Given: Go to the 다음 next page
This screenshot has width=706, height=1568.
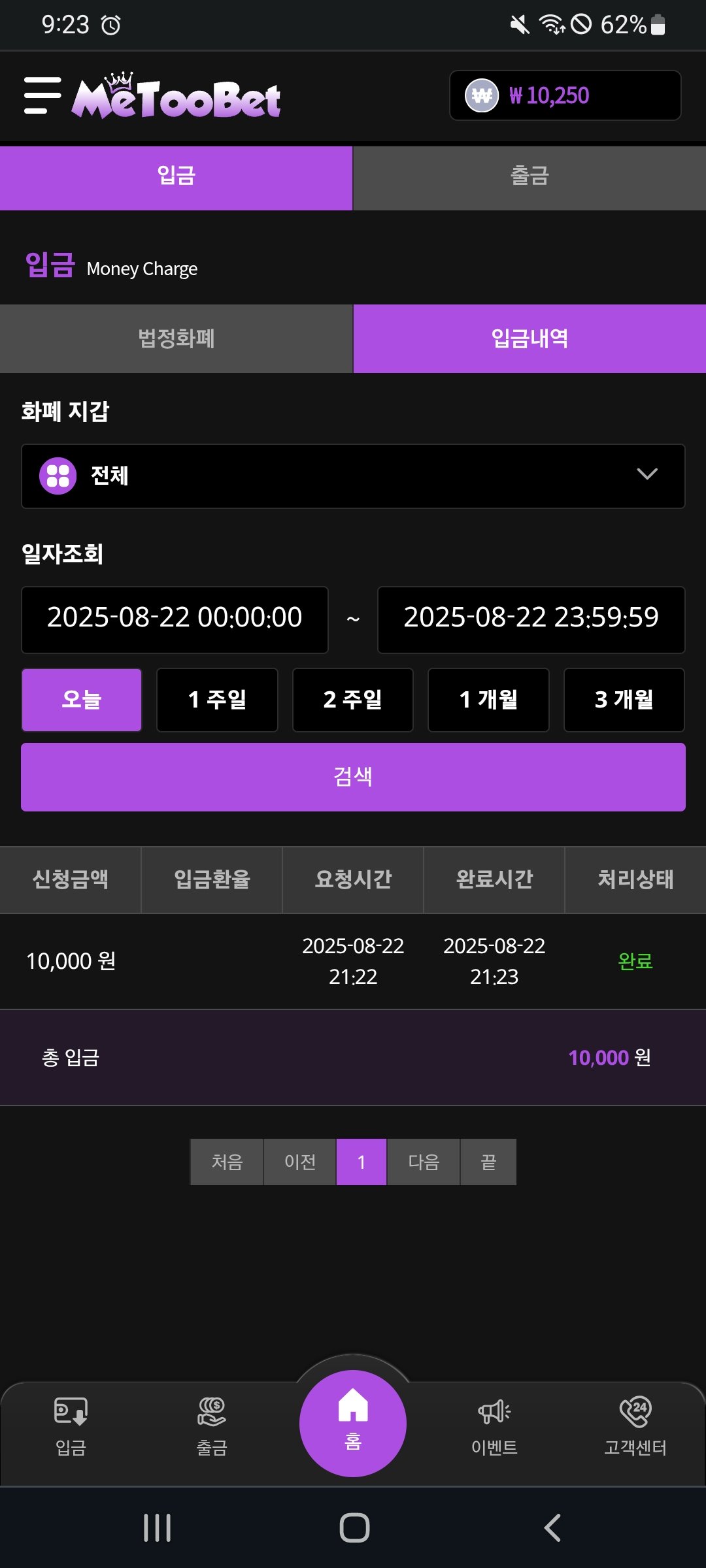Looking at the screenshot, I should tap(424, 1162).
